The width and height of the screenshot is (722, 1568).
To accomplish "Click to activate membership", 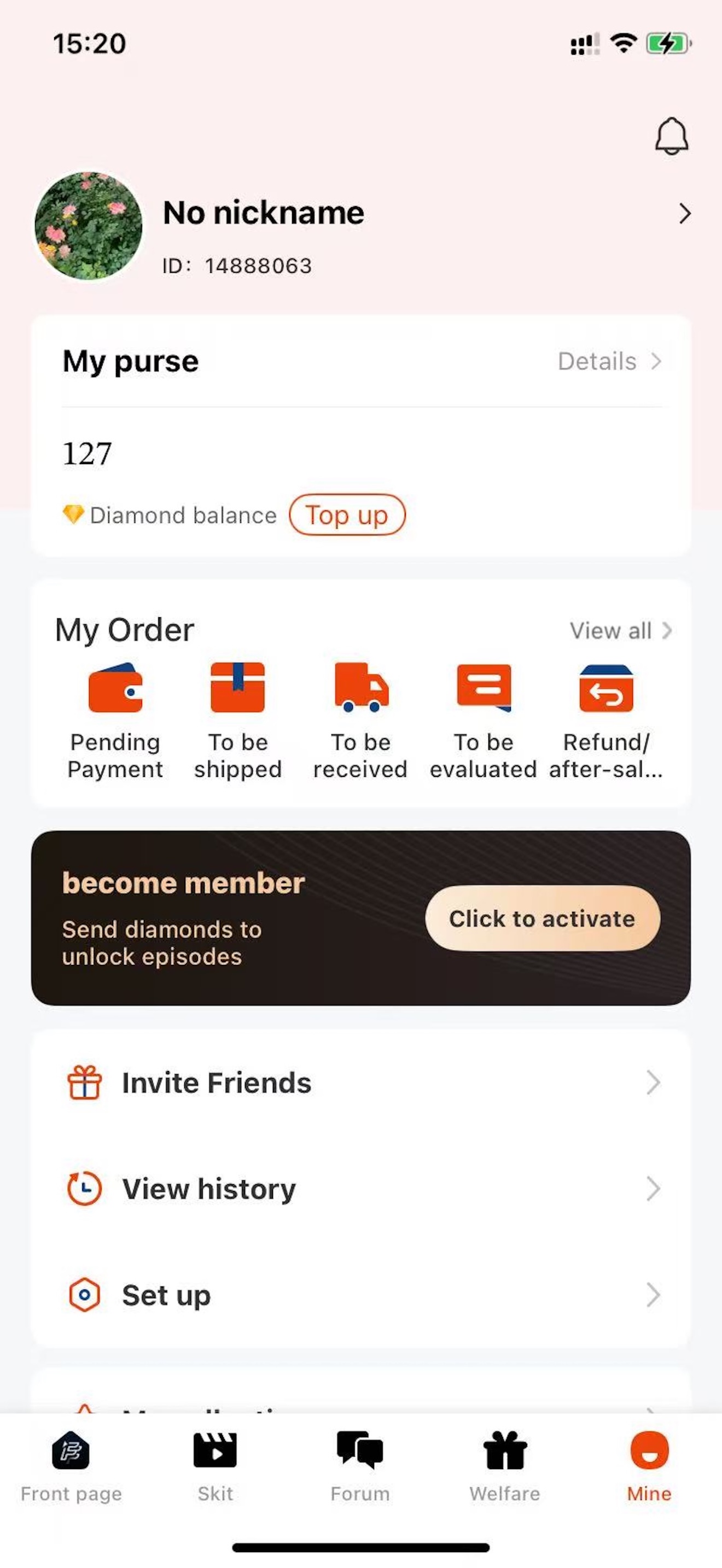I will [x=542, y=918].
